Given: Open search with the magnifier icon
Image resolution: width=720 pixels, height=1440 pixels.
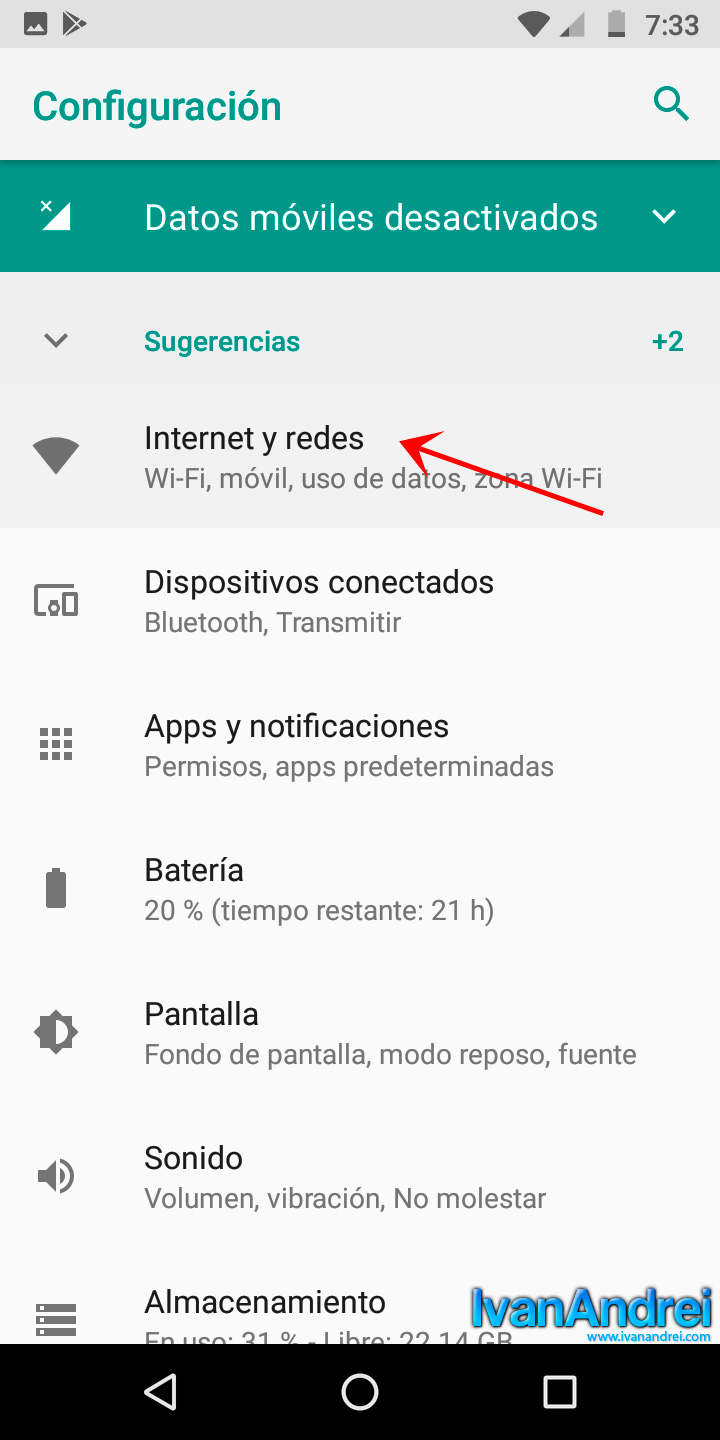Looking at the screenshot, I should click(x=671, y=103).
